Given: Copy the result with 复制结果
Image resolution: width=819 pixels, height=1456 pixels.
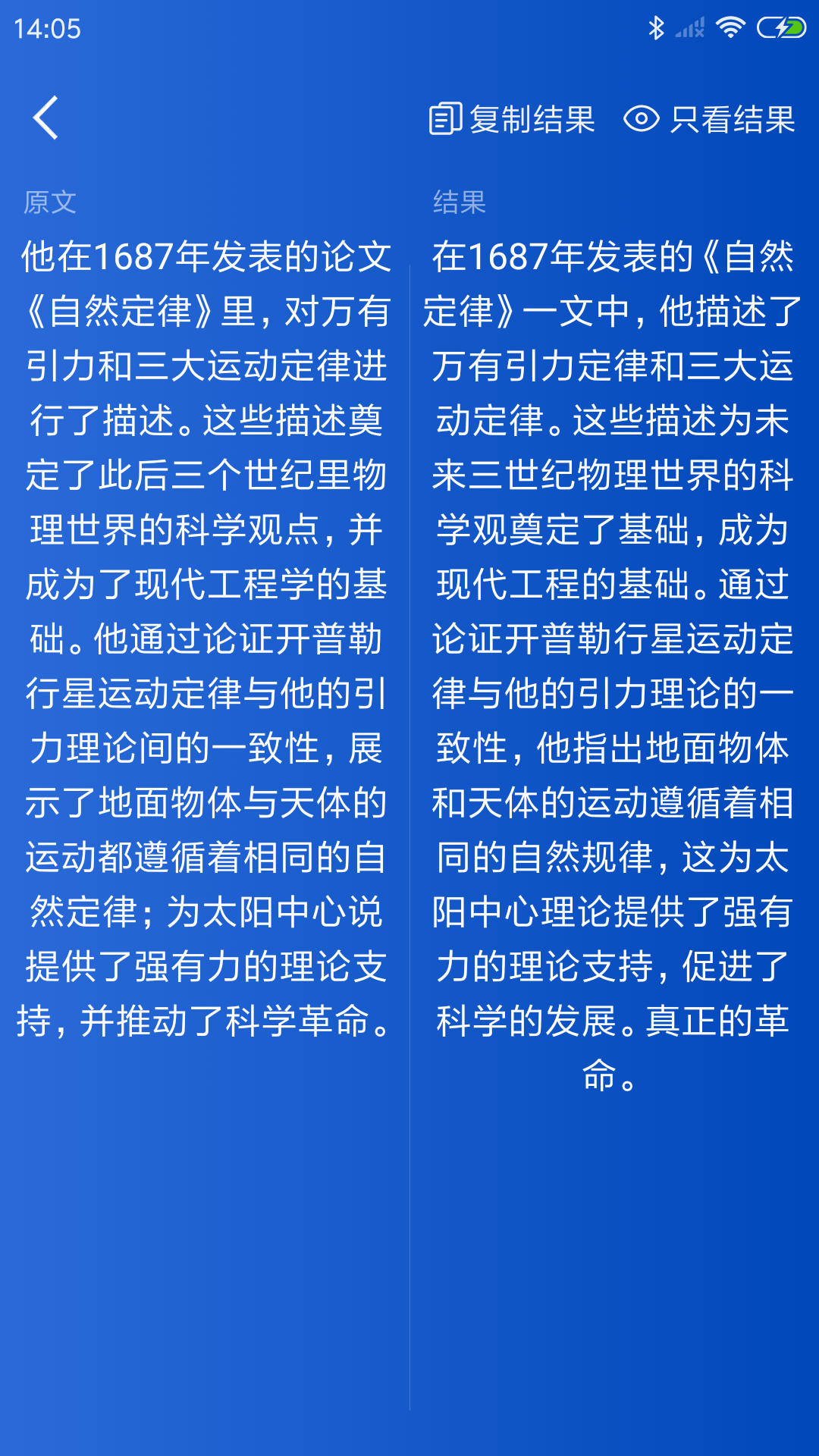Looking at the screenshot, I should tap(513, 119).
